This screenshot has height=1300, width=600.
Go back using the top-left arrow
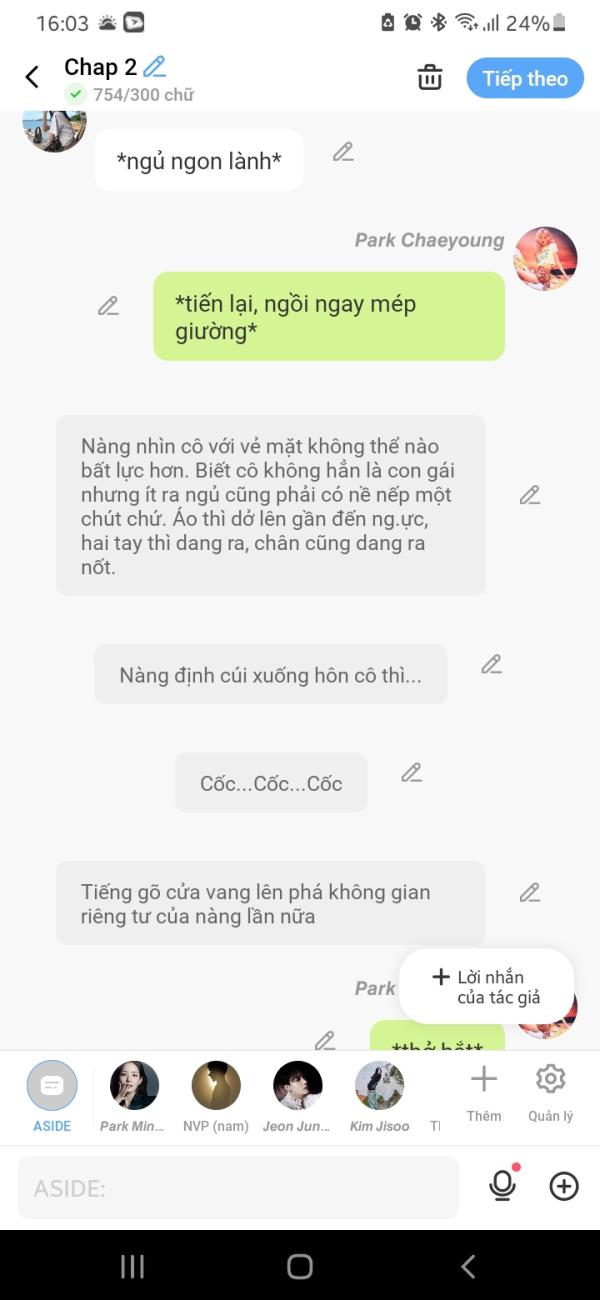[x=32, y=78]
